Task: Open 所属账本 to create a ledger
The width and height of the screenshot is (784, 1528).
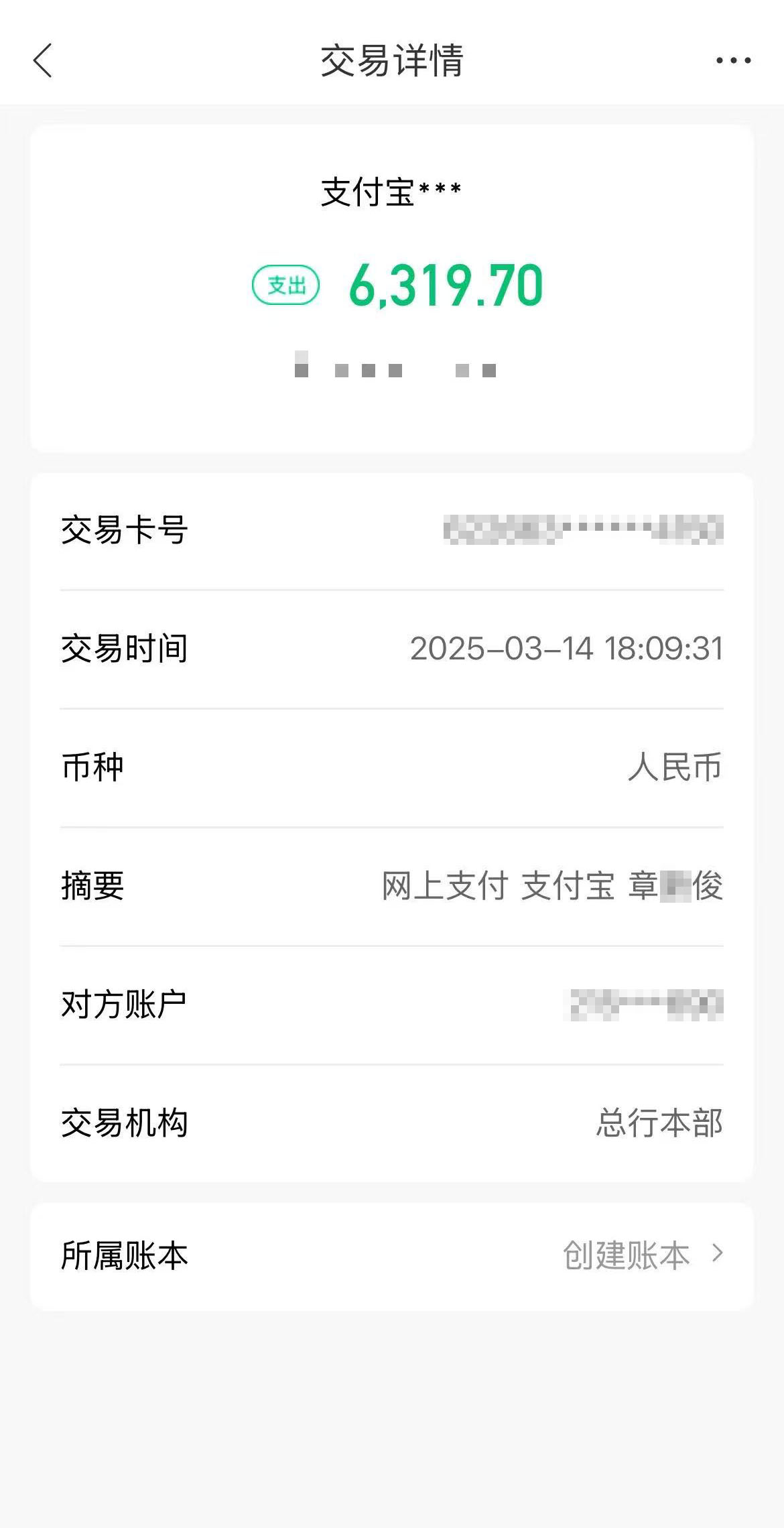Action: (642, 1255)
